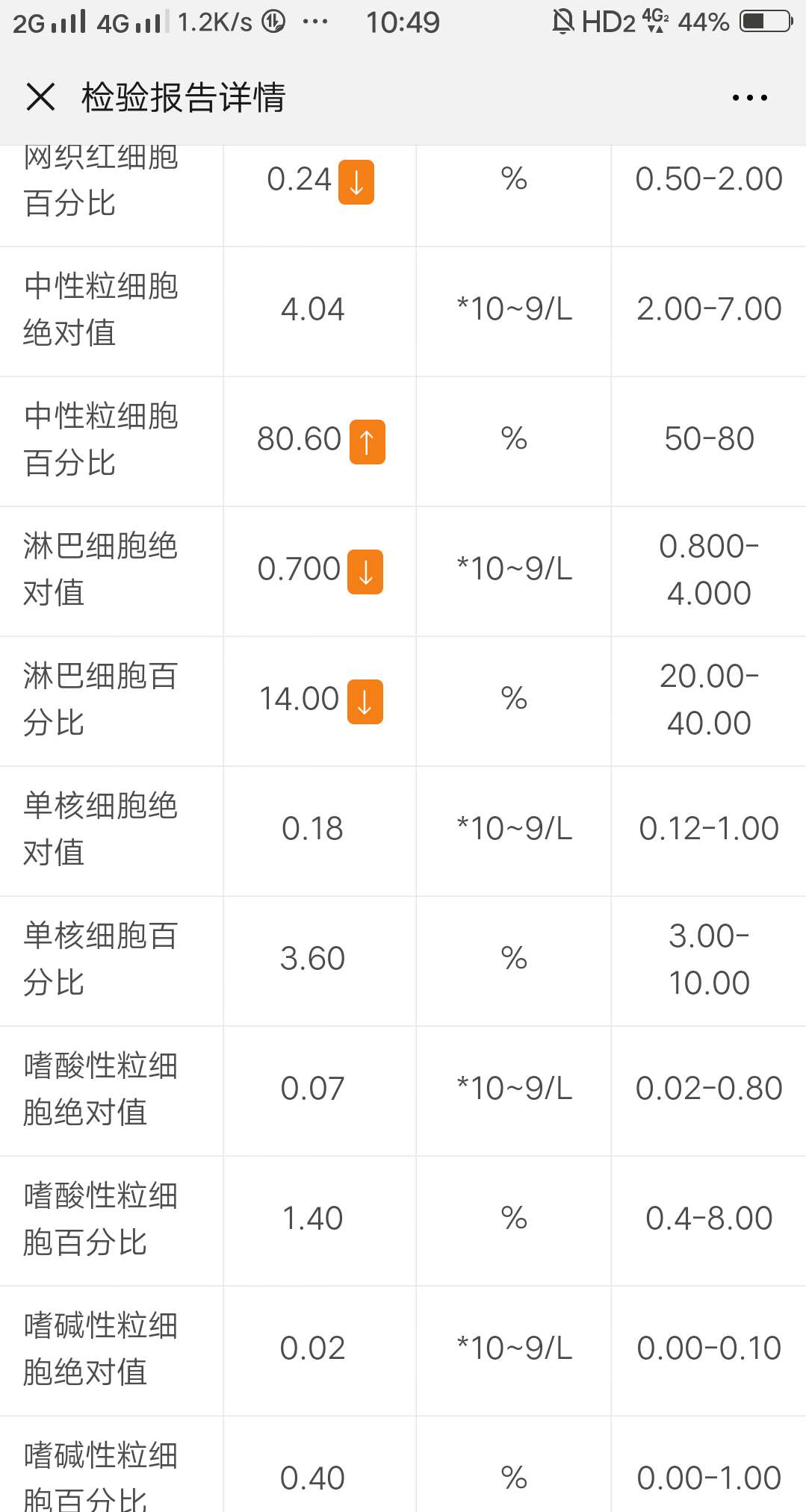
Task: Close the report with the X button
Action: 43,97
